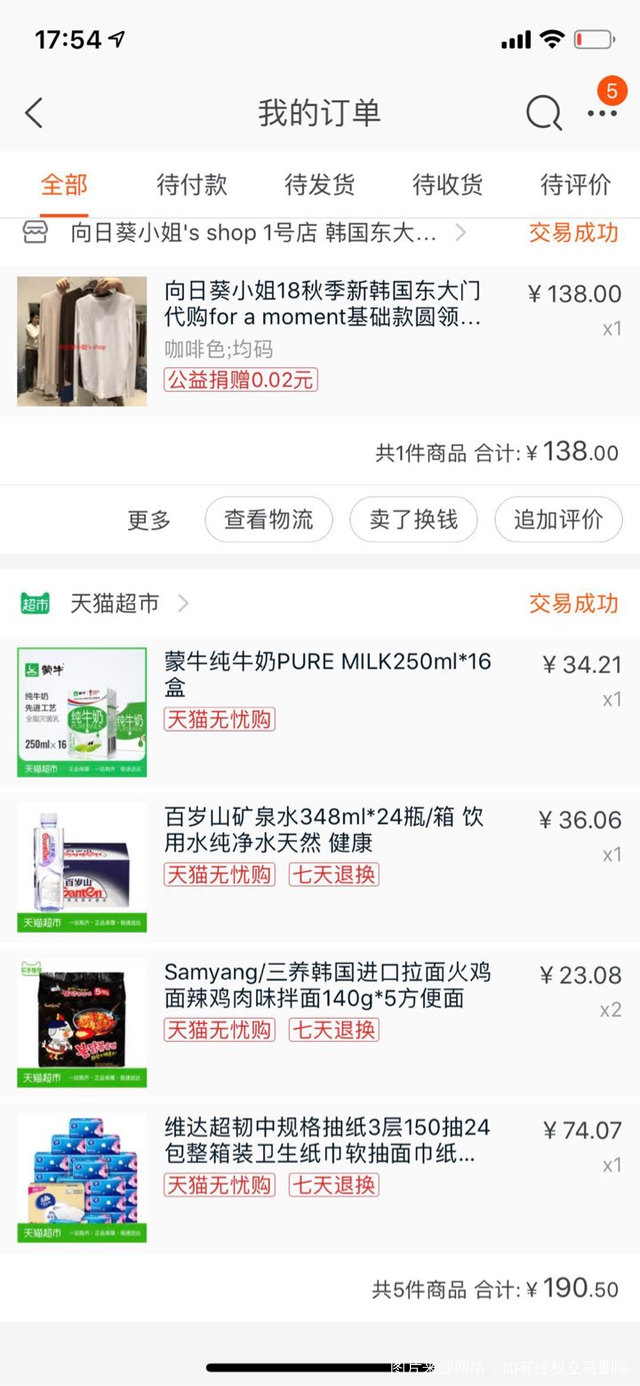Tap 查看物流 to track shipment
Viewport: 640px width, 1386px height.
[x=268, y=520]
